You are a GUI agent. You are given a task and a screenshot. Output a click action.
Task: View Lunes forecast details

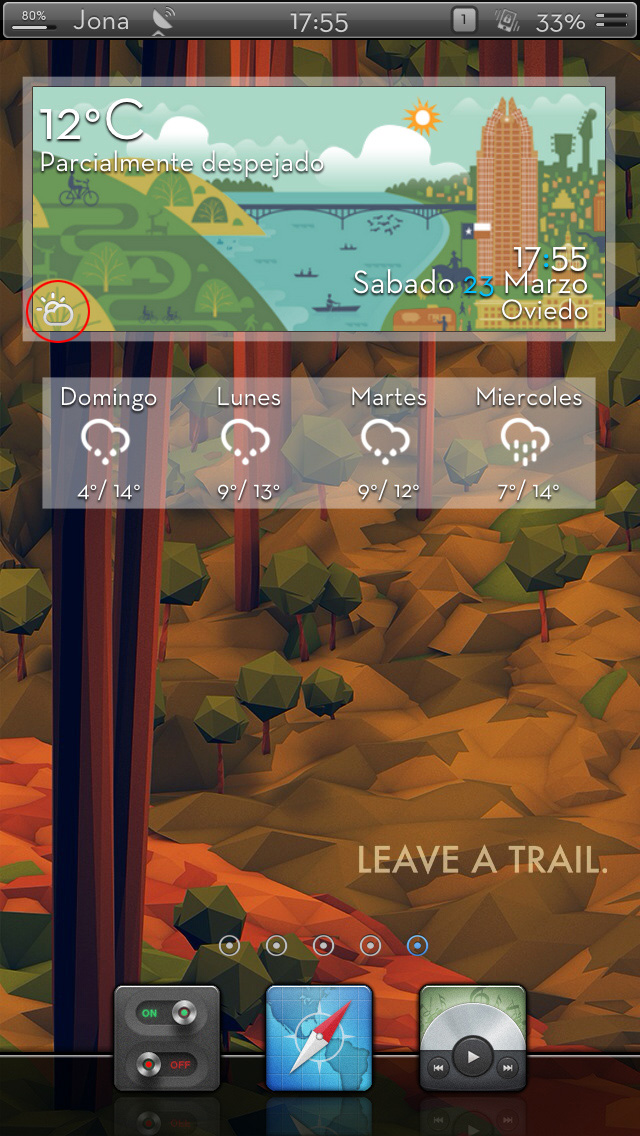248,443
